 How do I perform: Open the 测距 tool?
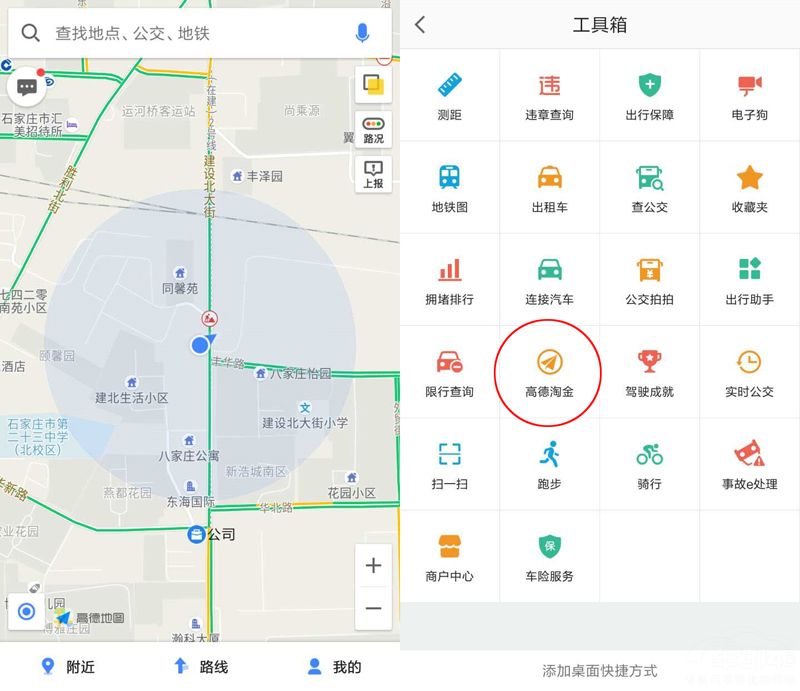(449, 96)
